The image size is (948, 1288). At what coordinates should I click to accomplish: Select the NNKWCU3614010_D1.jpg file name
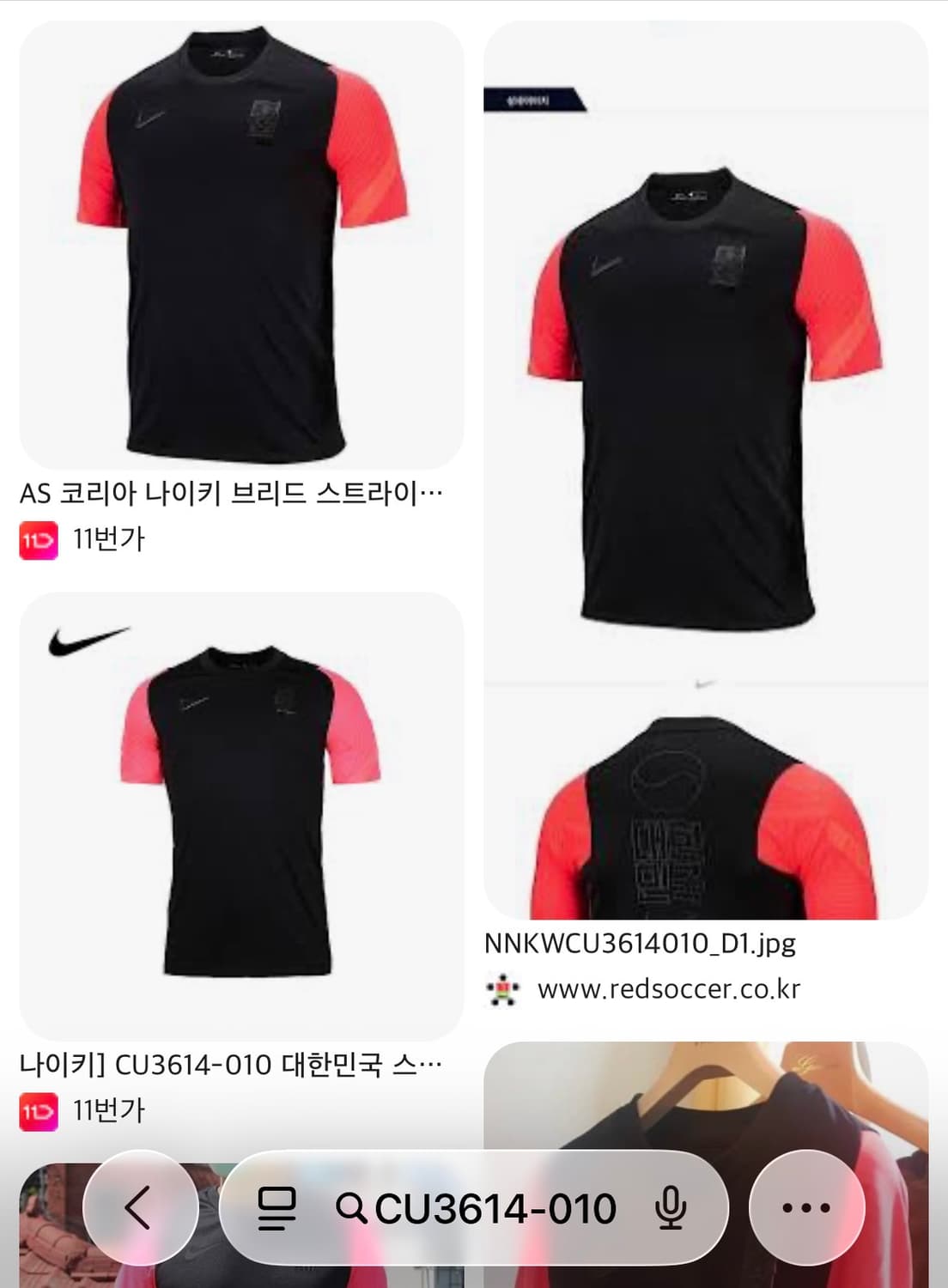641,945
